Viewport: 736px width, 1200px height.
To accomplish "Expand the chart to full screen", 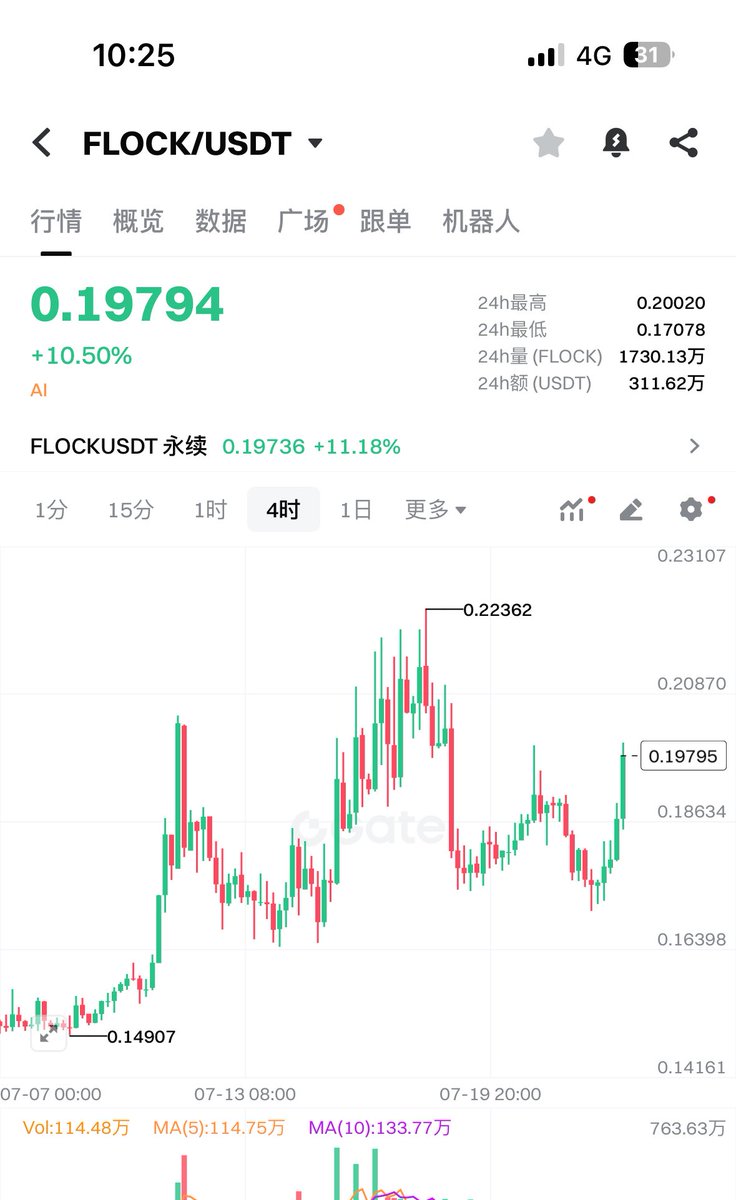I will pyautogui.click(x=48, y=1033).
